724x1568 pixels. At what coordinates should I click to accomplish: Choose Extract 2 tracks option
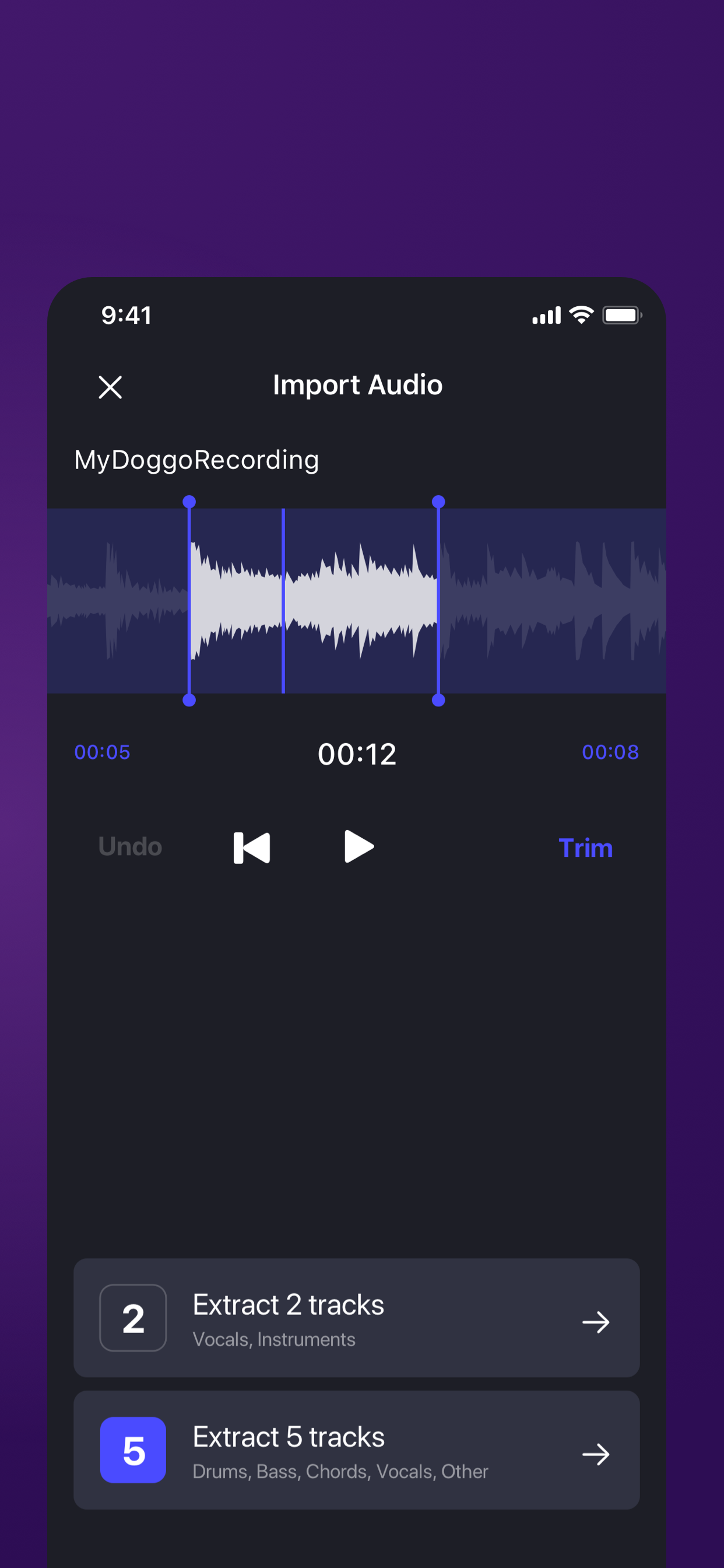357,1318
